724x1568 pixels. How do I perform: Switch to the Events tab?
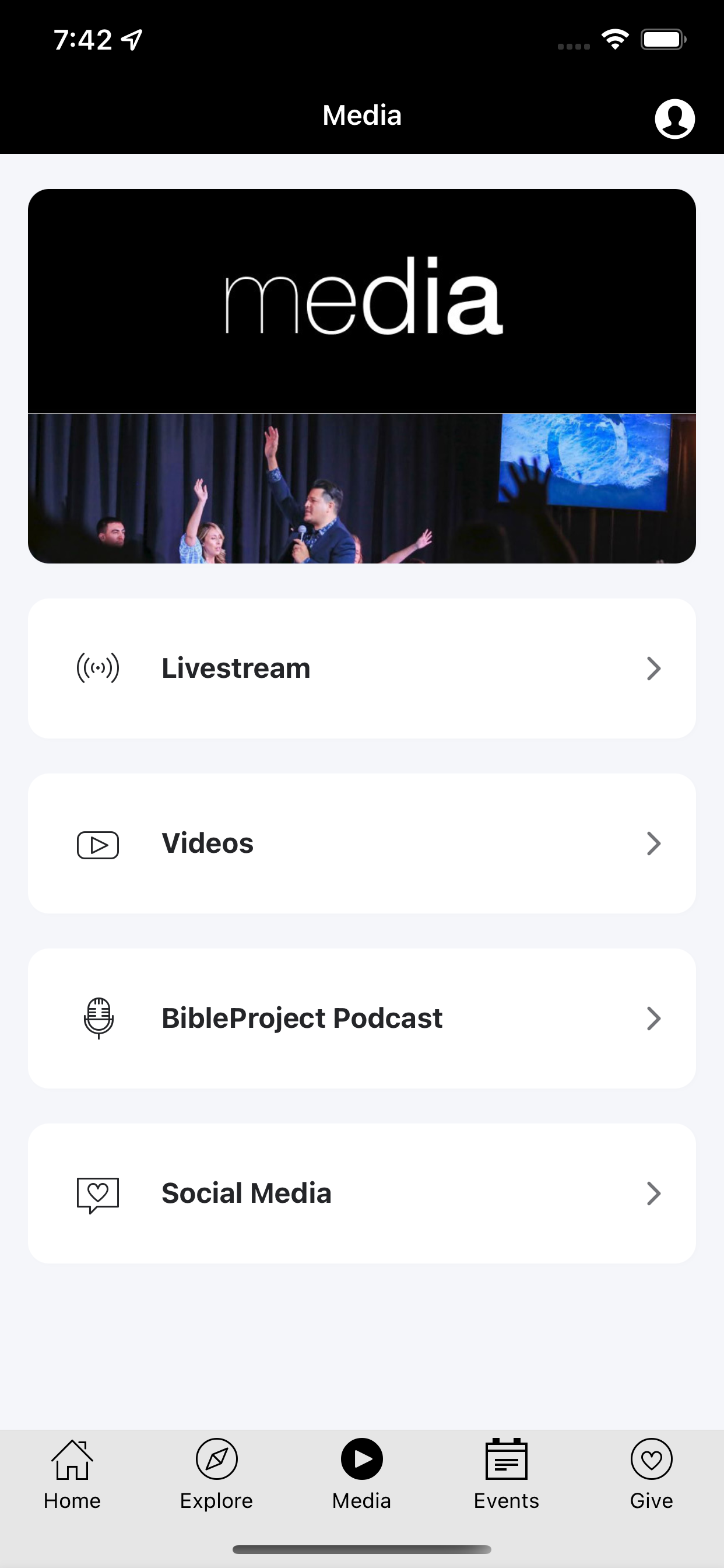point(506,1474)
